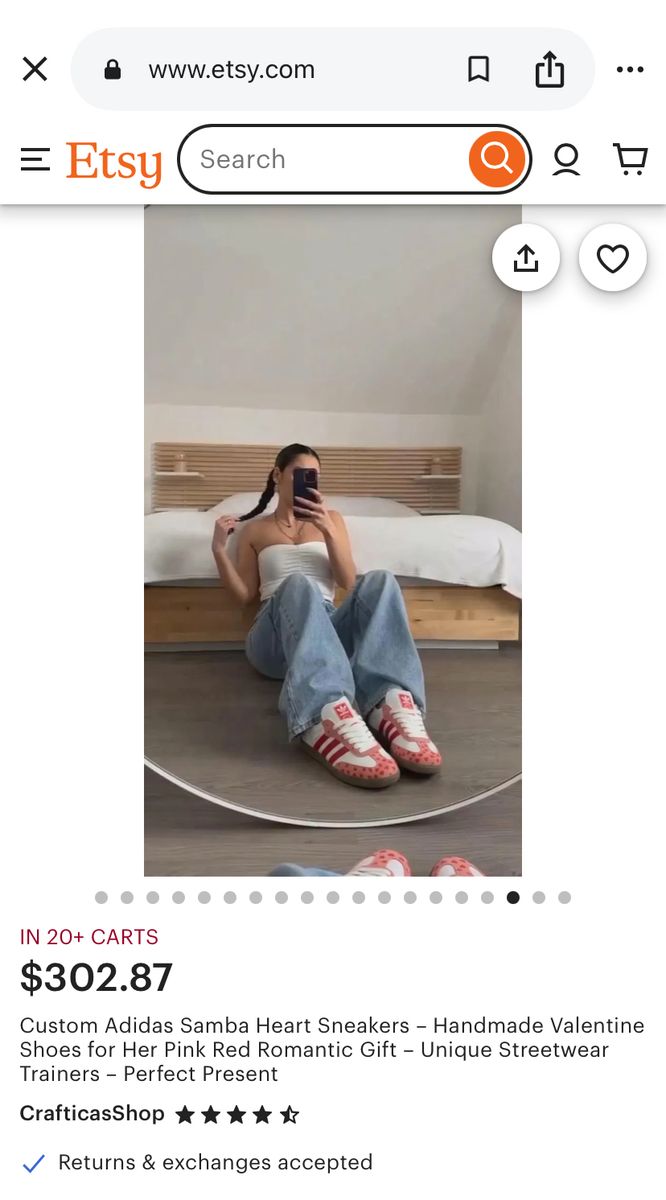The height and width of the screenshot is (1200, 666).
Task: Share the page from browser toolbar
Action: tap(549, 69)
